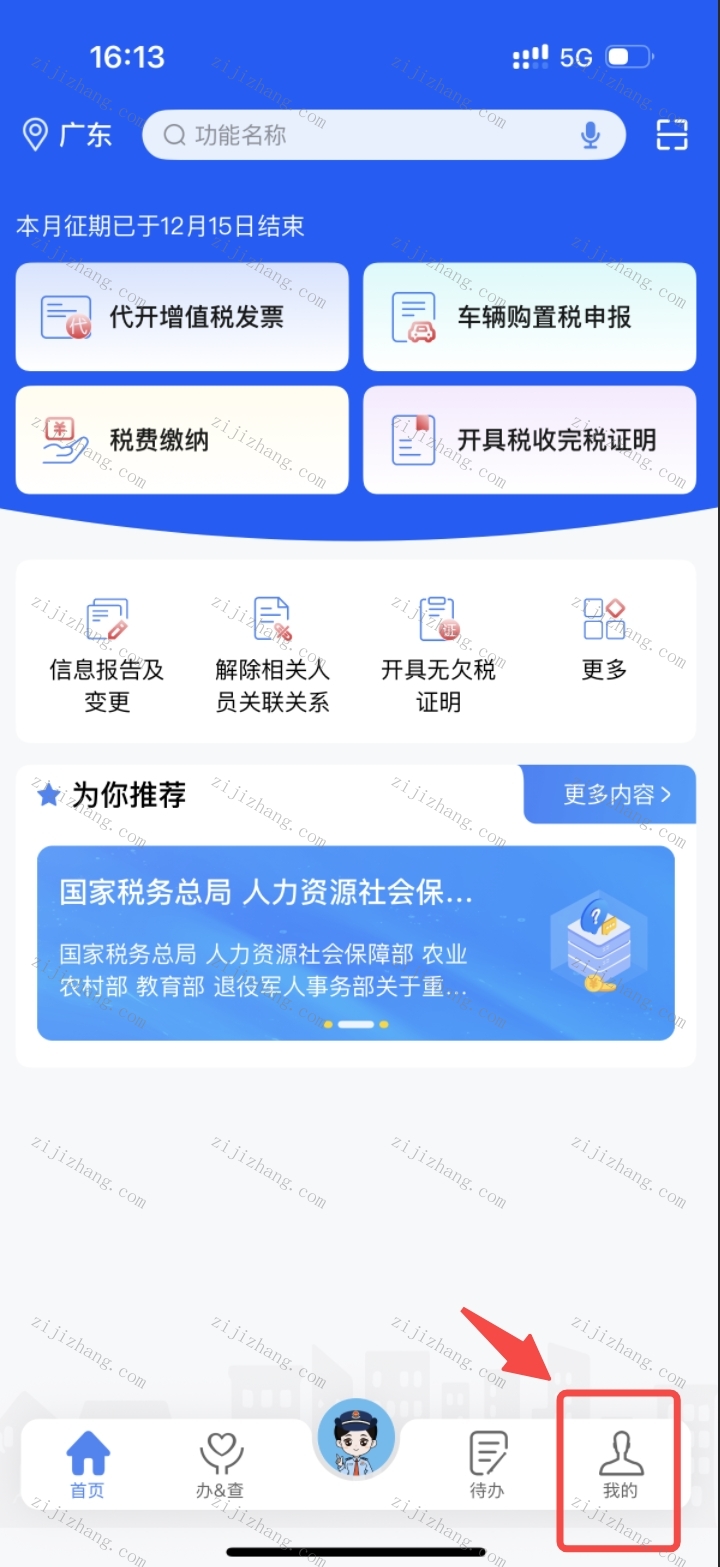Select 开具无欠税证明
The image size is (720, 1567).
438,654
